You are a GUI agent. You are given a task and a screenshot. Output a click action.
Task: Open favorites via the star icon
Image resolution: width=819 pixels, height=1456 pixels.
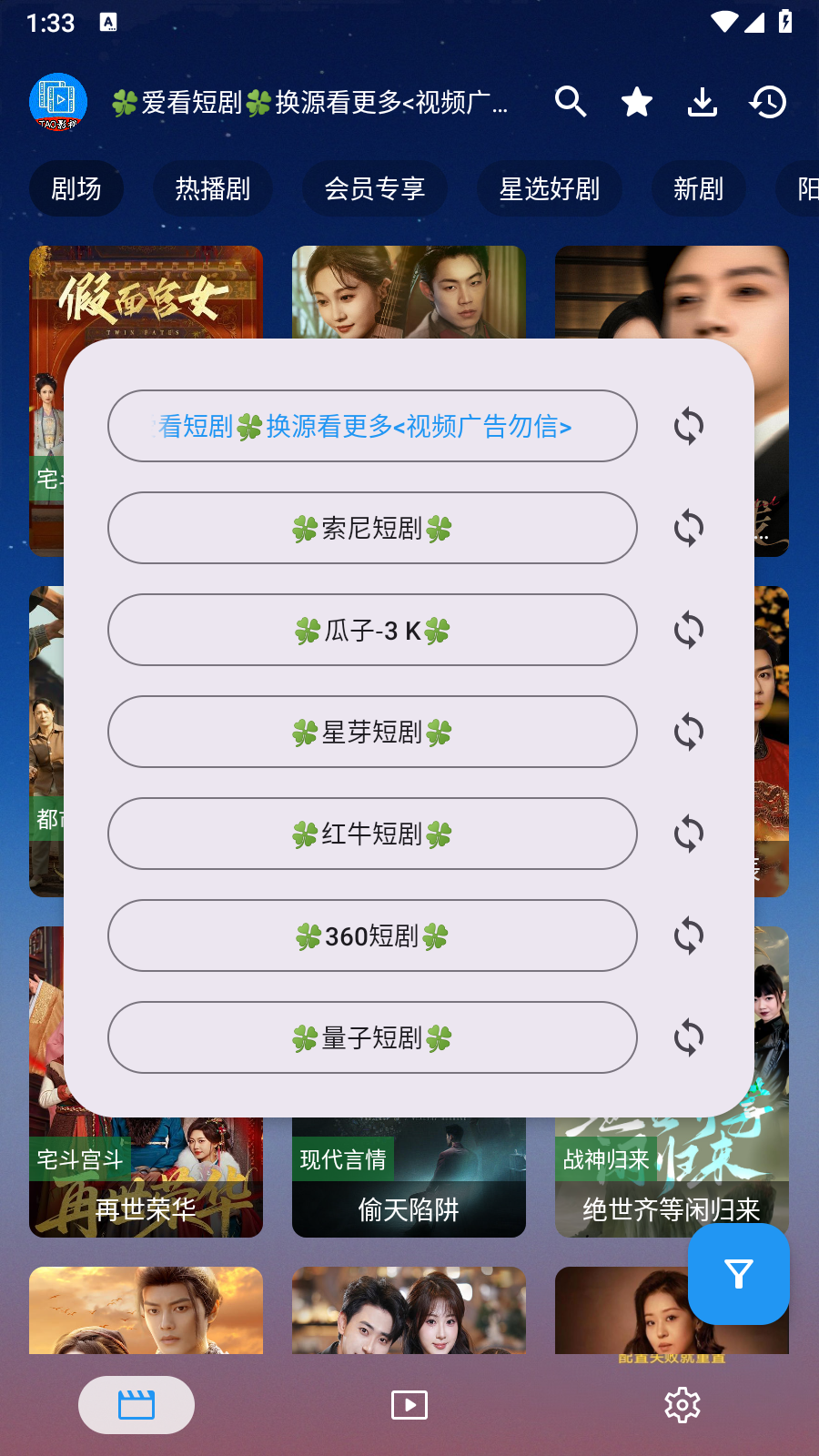pyautogui.click(x=637, y=102)
